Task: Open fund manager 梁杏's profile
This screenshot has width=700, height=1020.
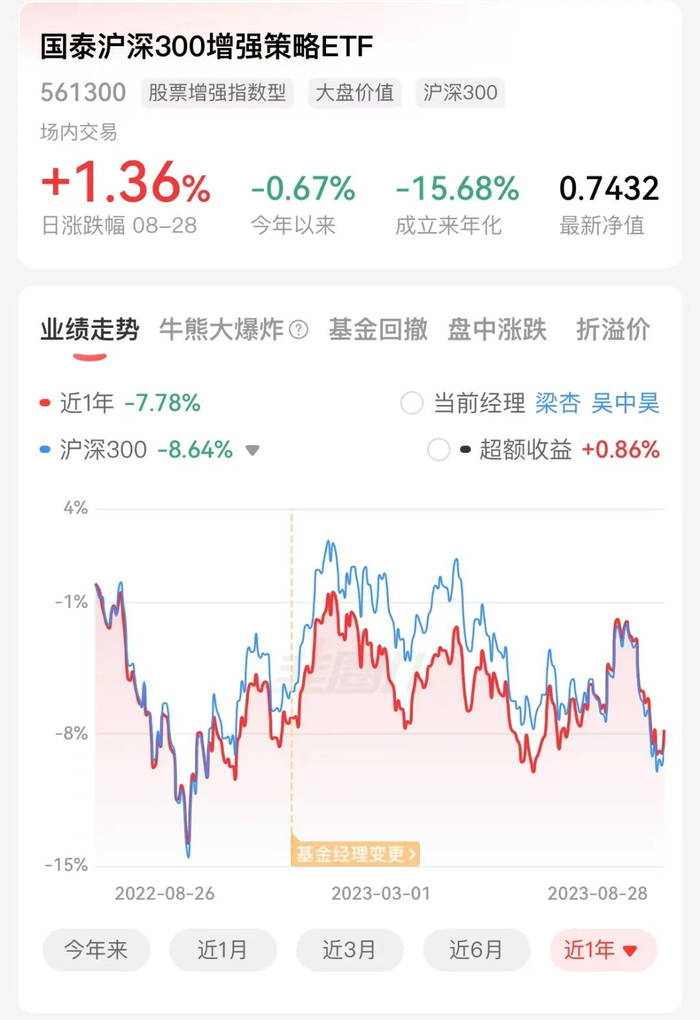Action: 558,404
